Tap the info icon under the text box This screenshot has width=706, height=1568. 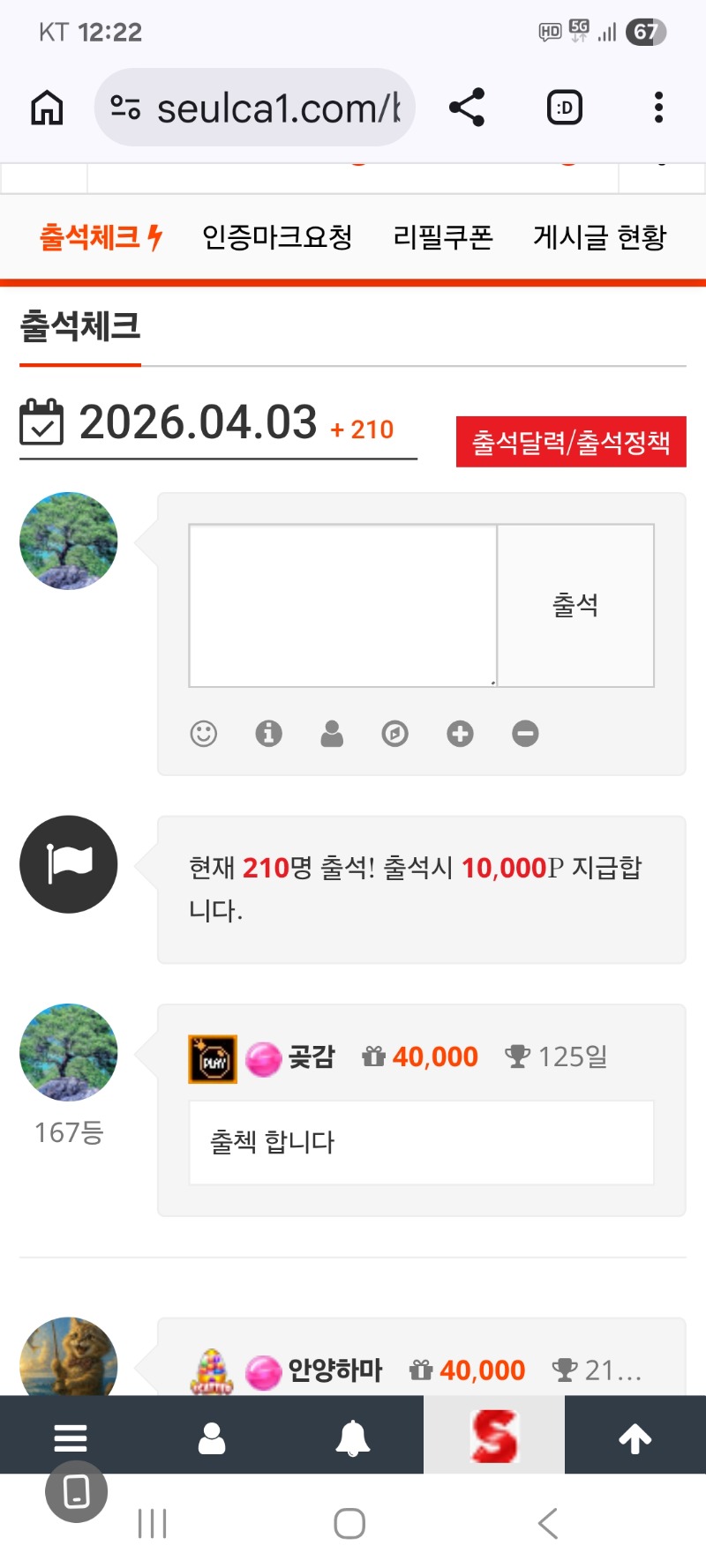tap(268, 734)
